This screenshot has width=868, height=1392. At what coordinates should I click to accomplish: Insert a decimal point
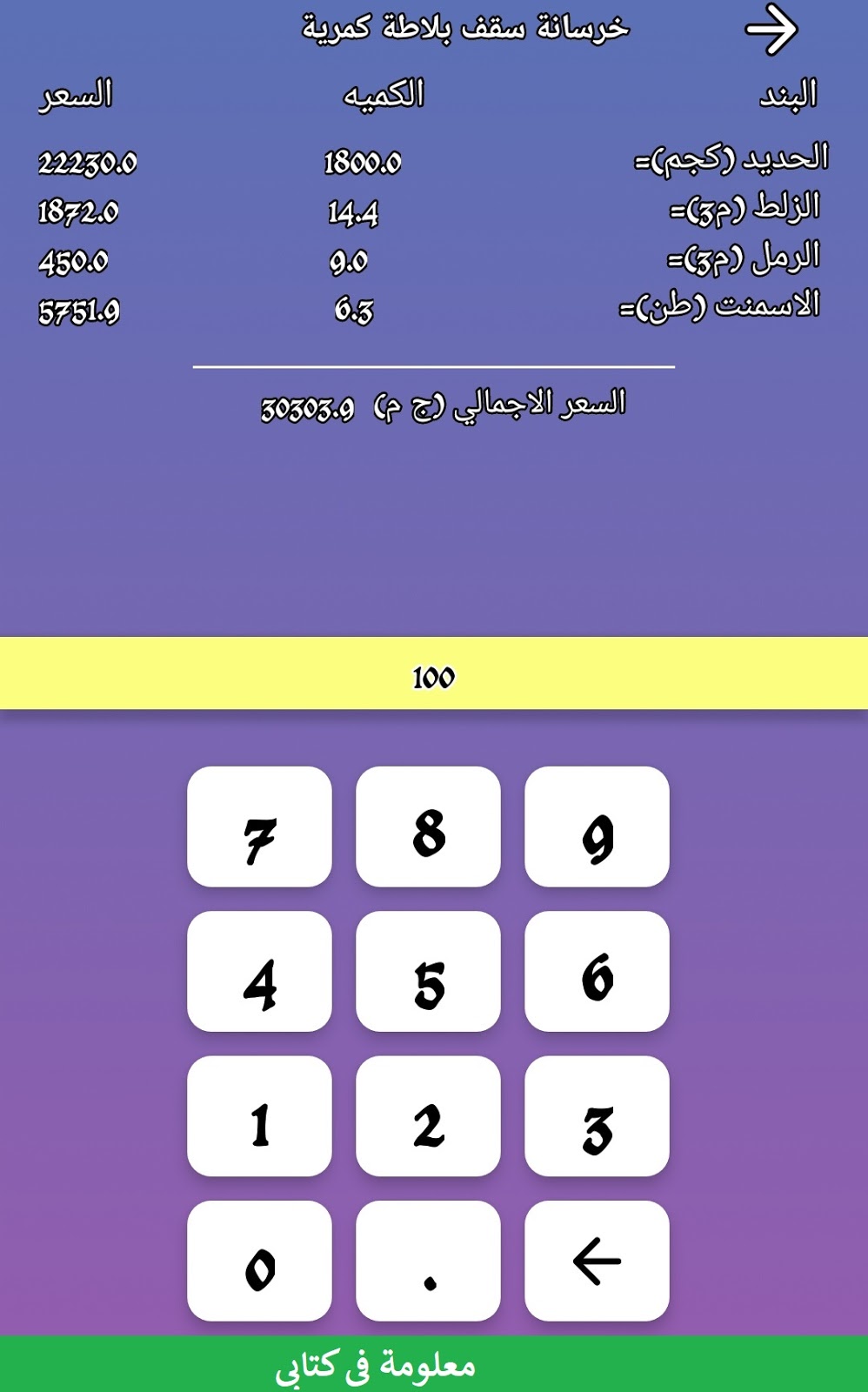pos(428,1261)
